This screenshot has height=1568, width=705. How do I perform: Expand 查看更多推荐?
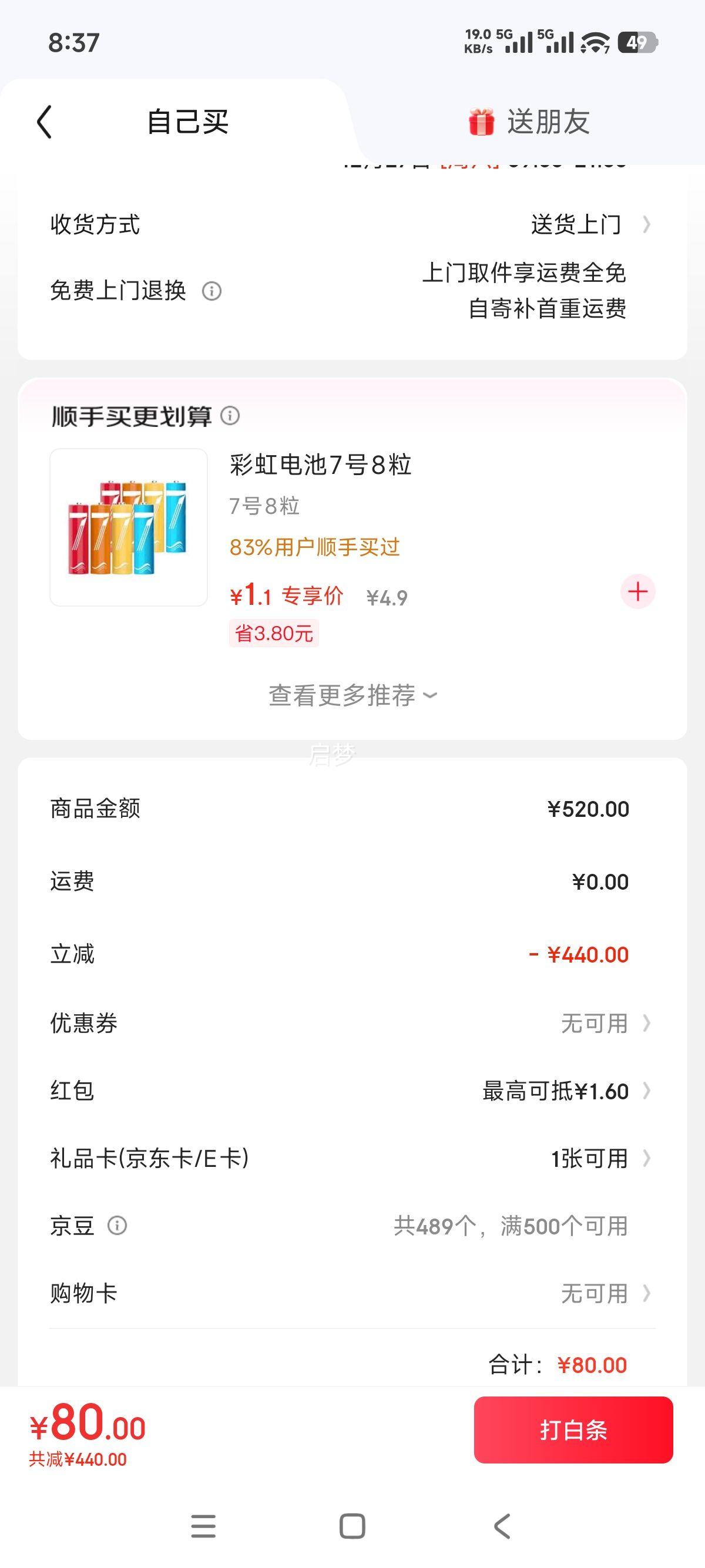pyautogui.click(x=352, y=695)
